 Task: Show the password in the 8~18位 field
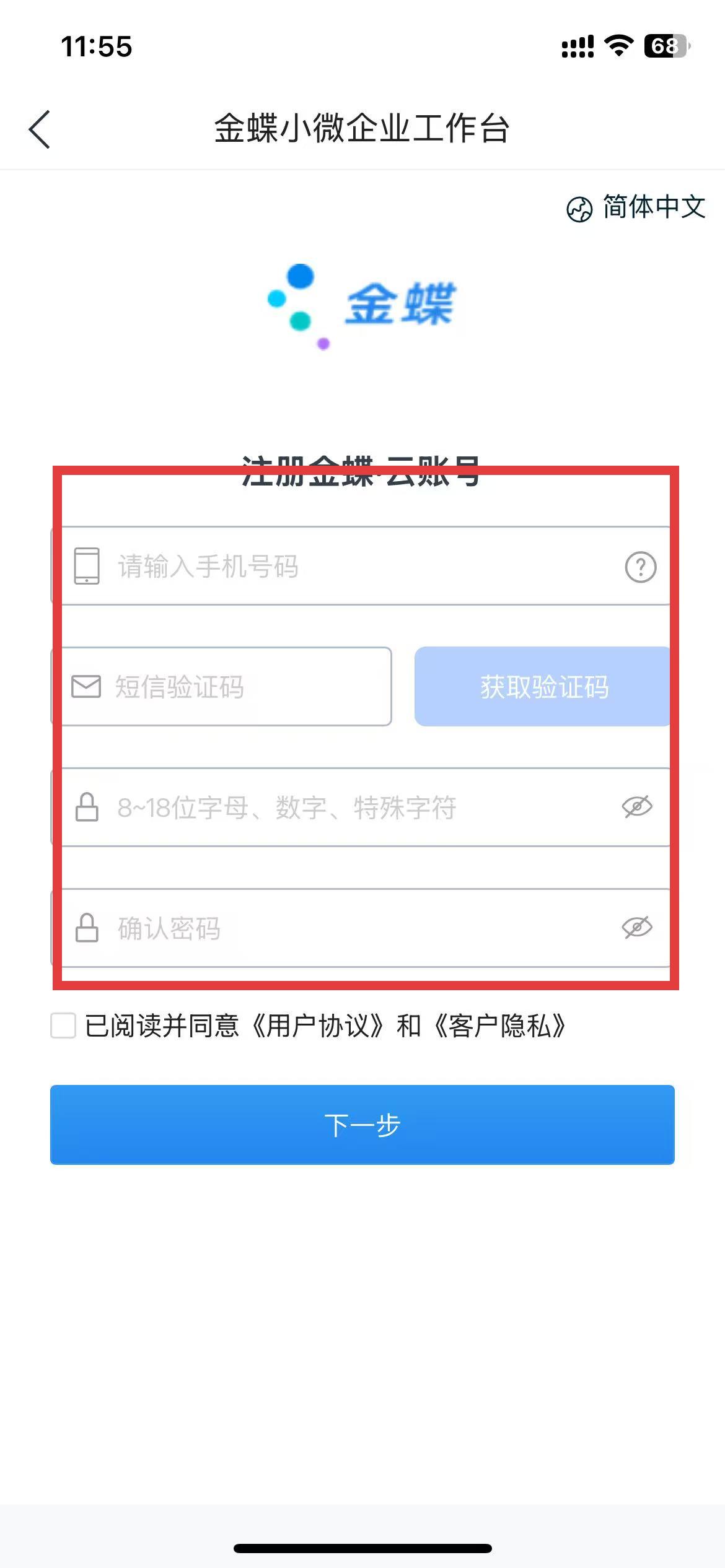[637, 807]
